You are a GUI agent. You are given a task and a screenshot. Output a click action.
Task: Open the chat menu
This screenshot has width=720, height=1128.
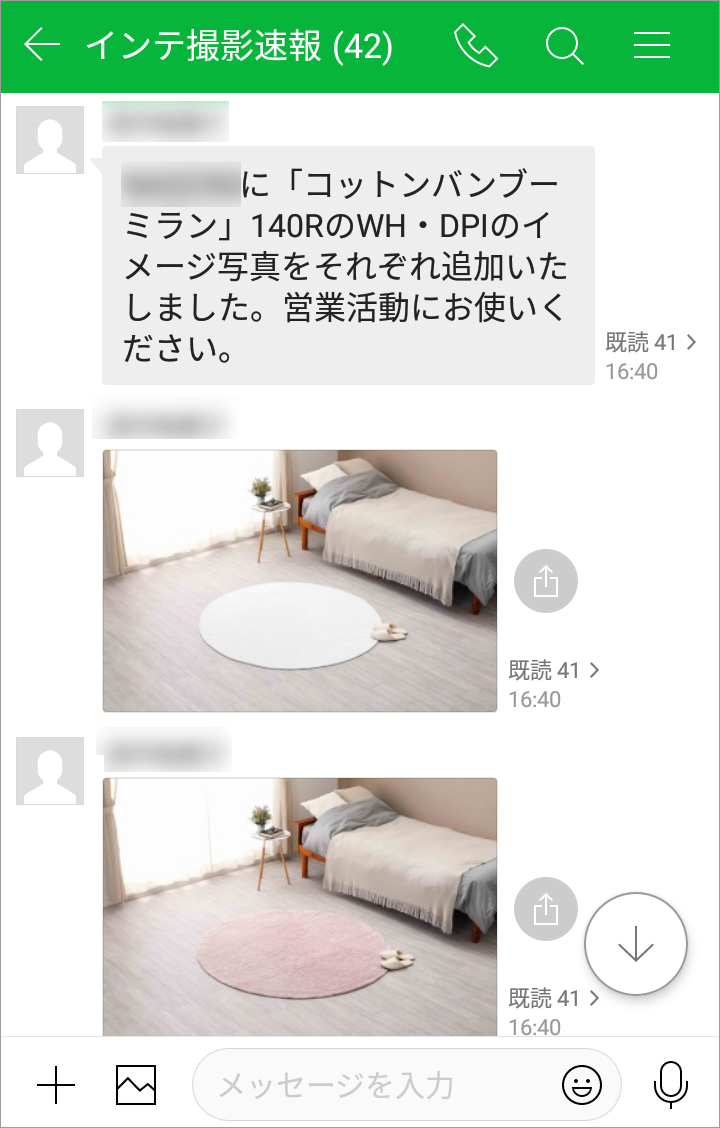tap(652, 46)
